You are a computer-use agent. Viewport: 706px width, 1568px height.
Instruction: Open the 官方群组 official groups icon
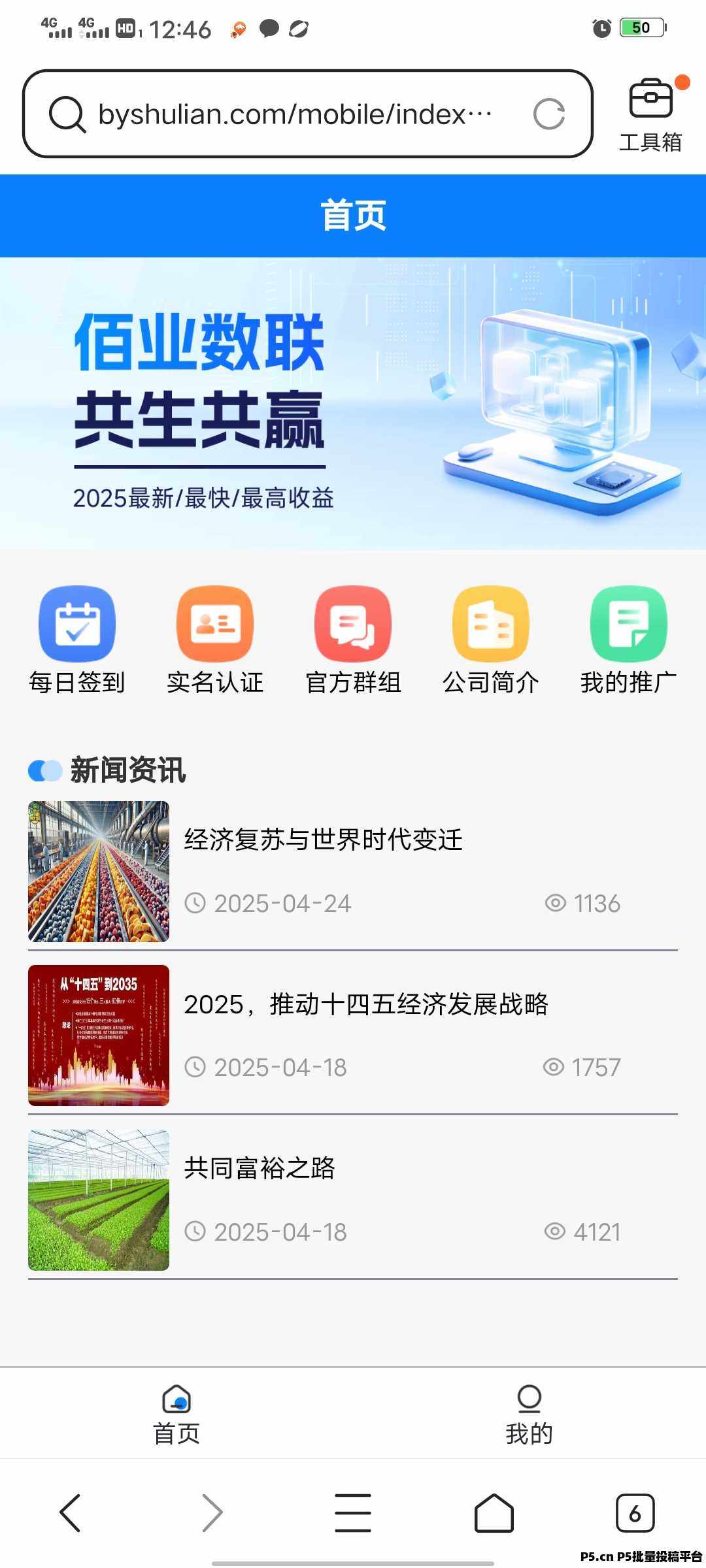pyautogui.click(x=353, y=624)
